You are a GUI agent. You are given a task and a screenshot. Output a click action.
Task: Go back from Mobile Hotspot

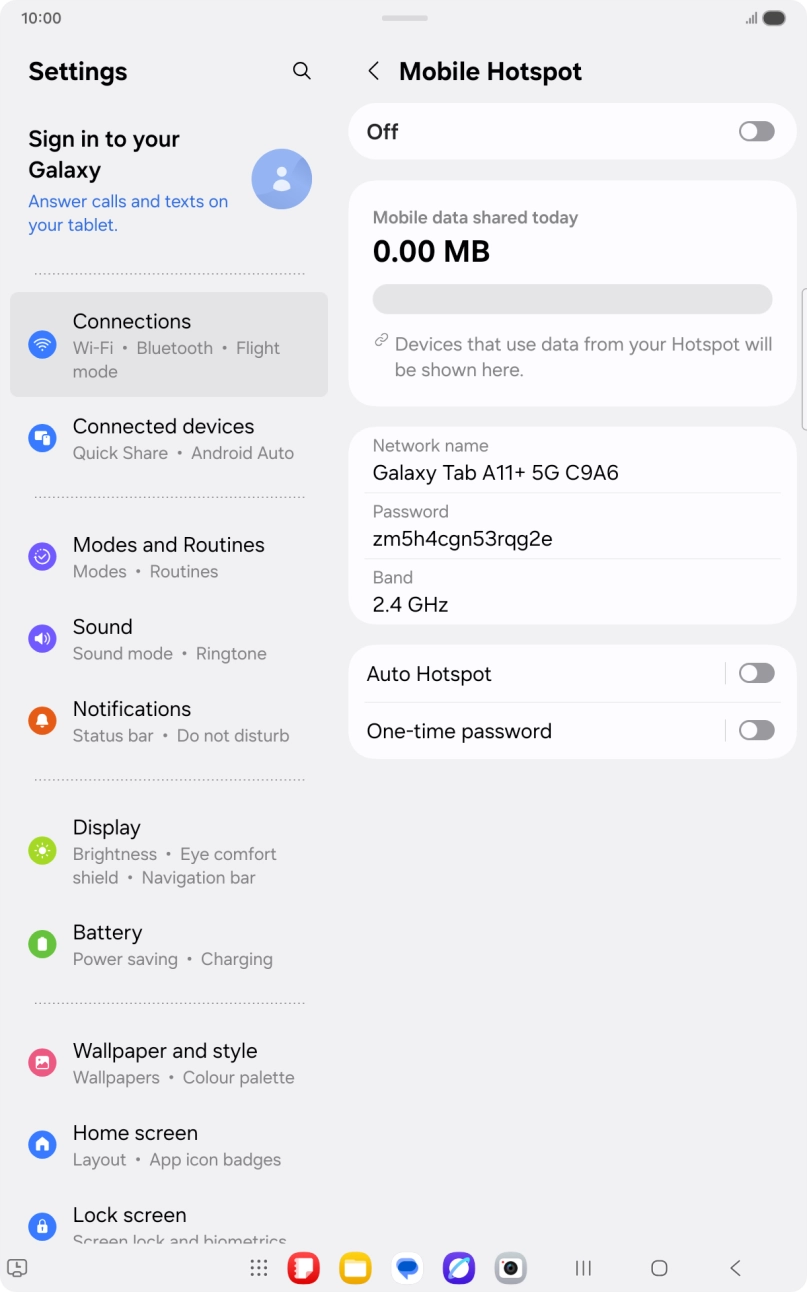click(374, 71)
